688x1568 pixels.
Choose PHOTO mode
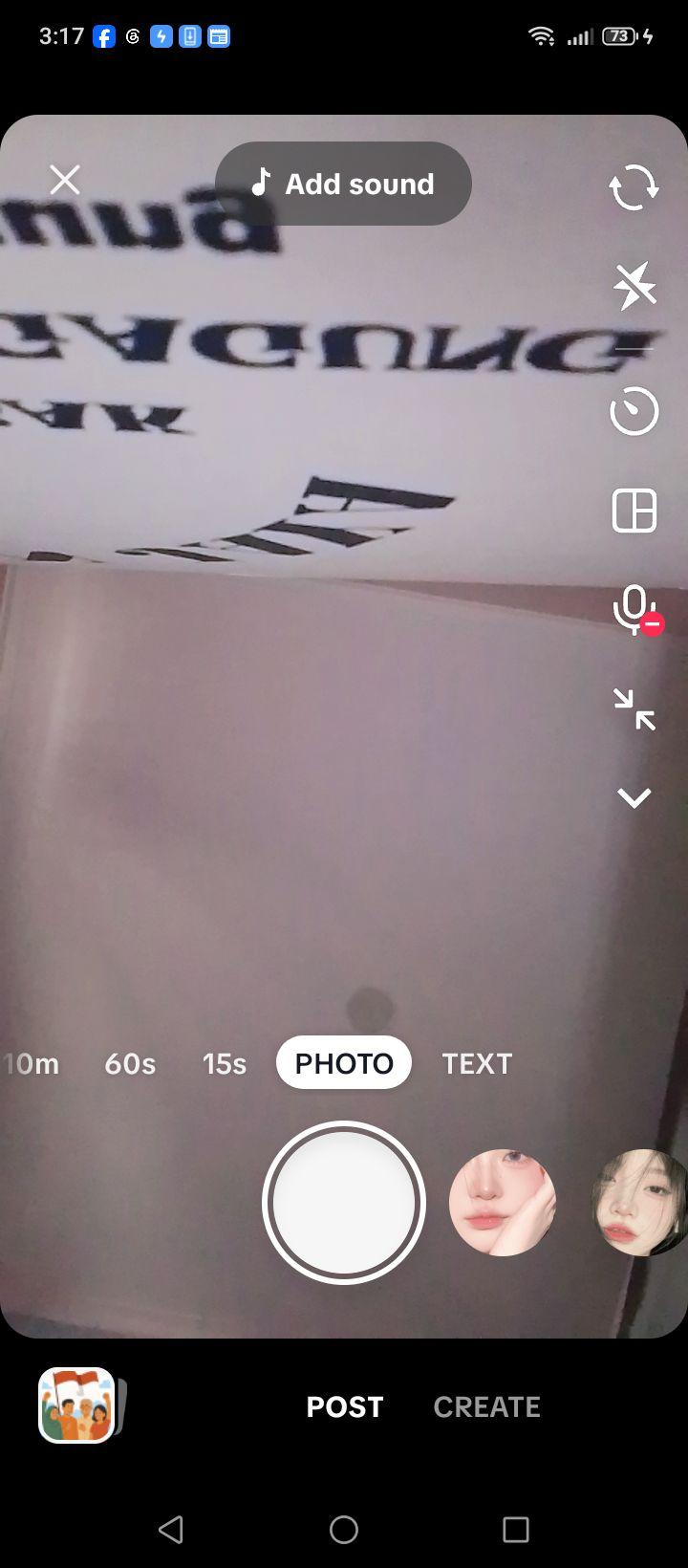pyautogui.click(x=344, y=1063)
